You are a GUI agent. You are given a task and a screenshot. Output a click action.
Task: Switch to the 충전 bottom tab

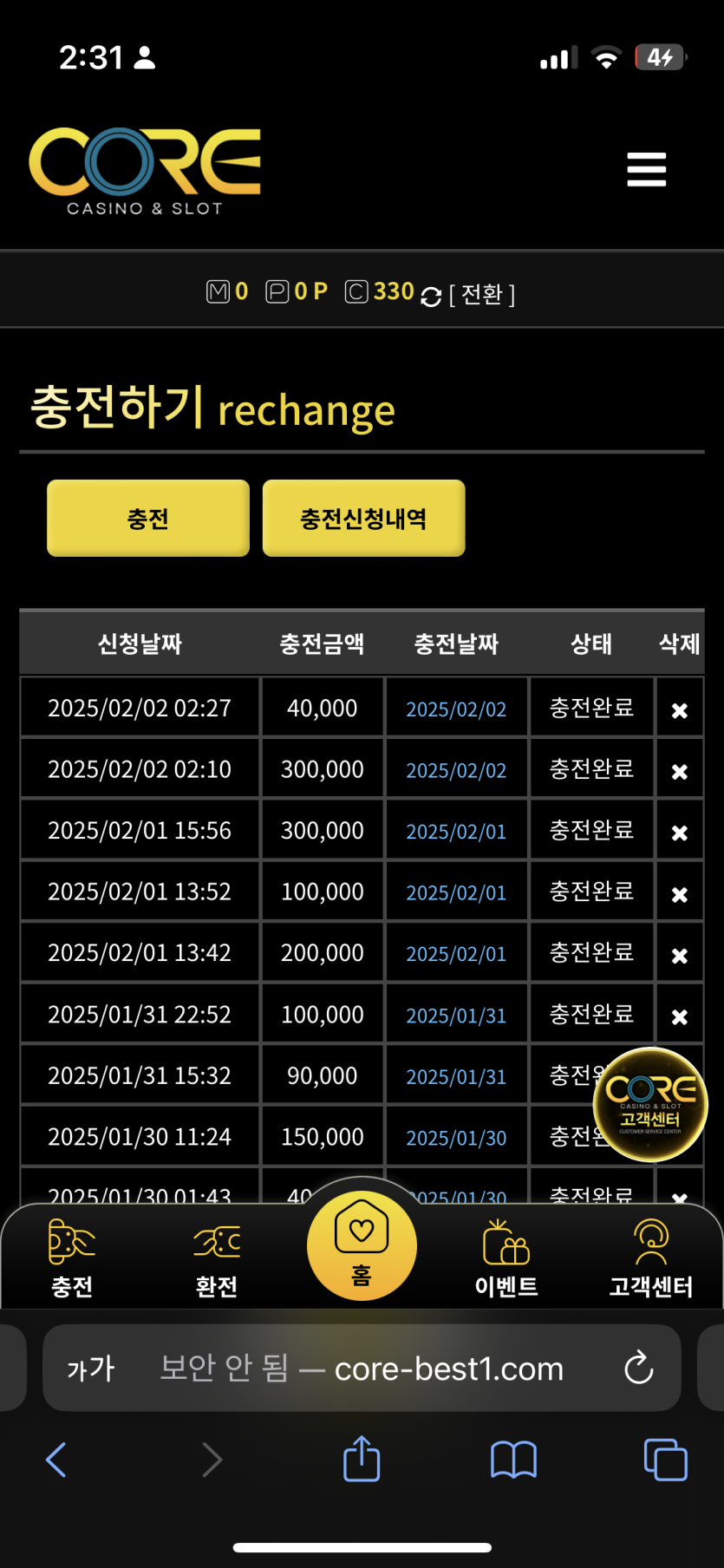click(72, 1258)
